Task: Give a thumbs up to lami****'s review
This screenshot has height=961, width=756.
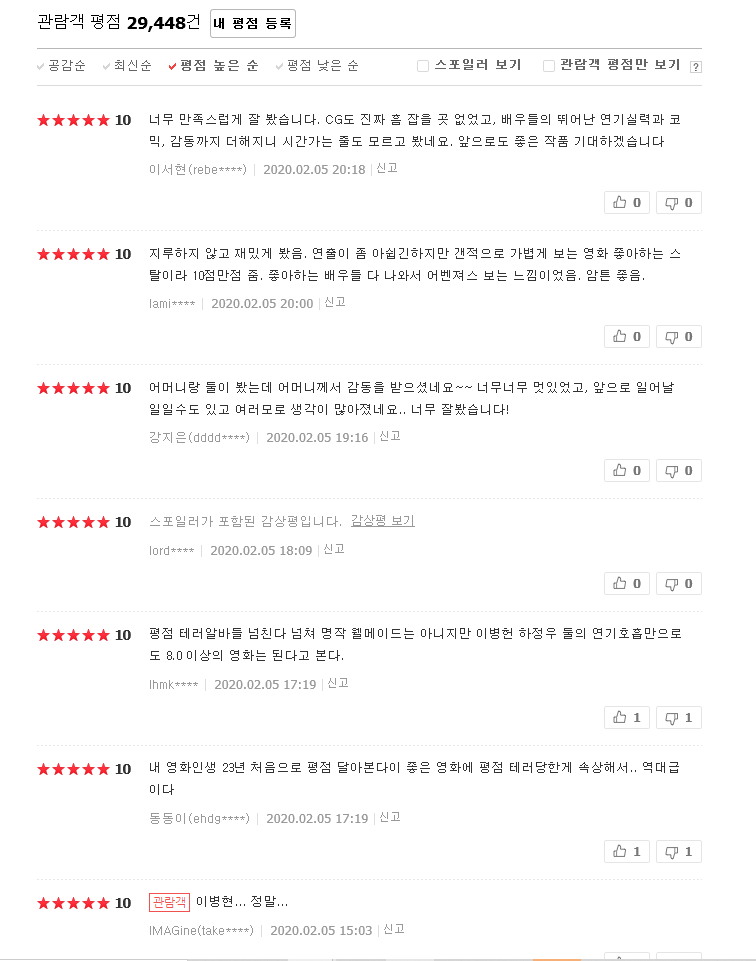Action: point(627,336)
